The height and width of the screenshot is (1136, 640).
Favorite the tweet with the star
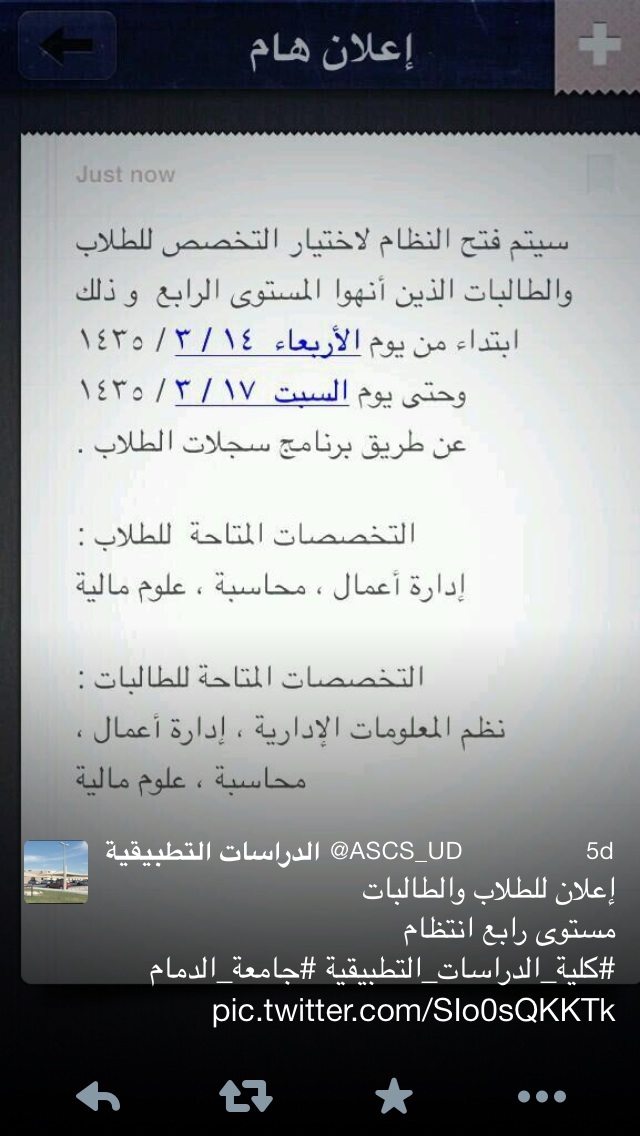point(394,1096)
